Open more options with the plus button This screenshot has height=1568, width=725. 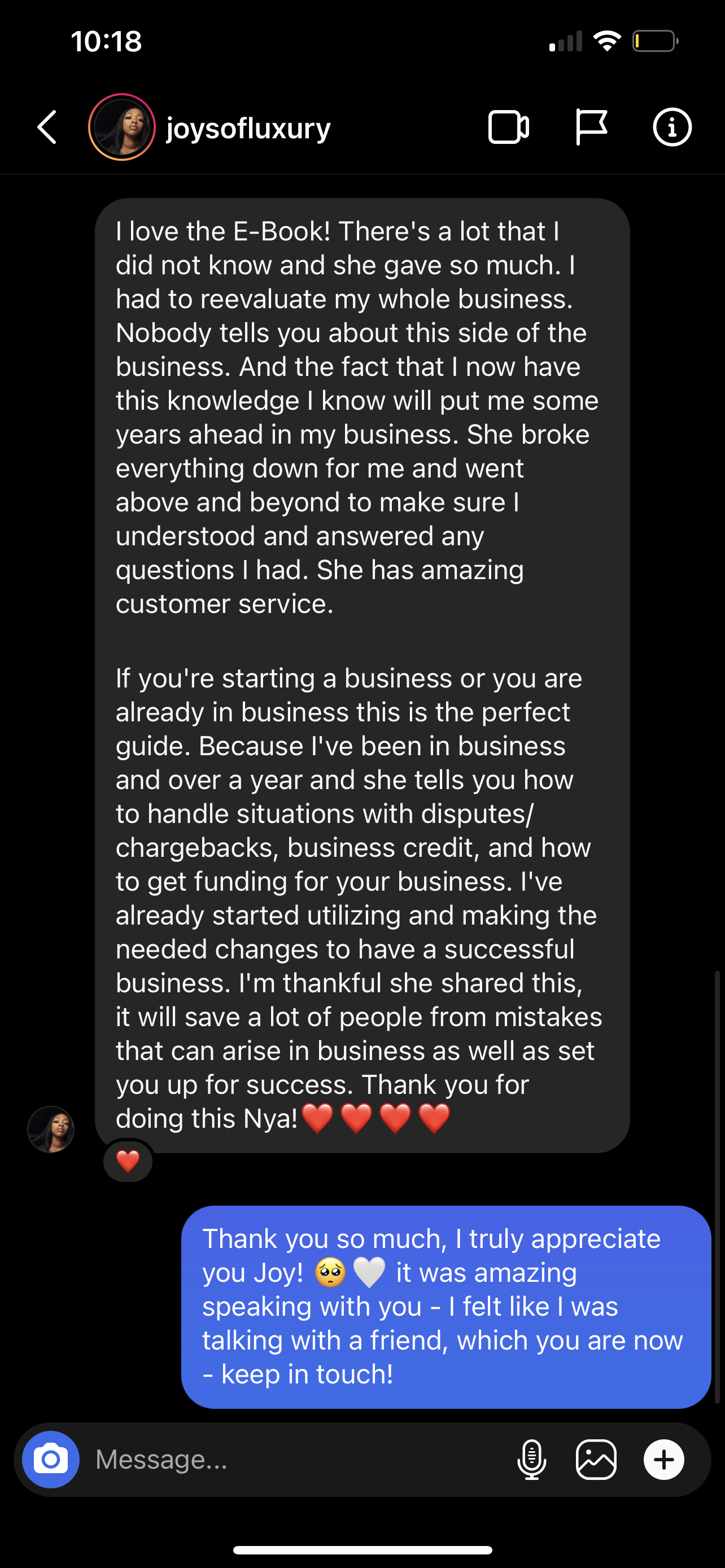[x=663, y=1460]
